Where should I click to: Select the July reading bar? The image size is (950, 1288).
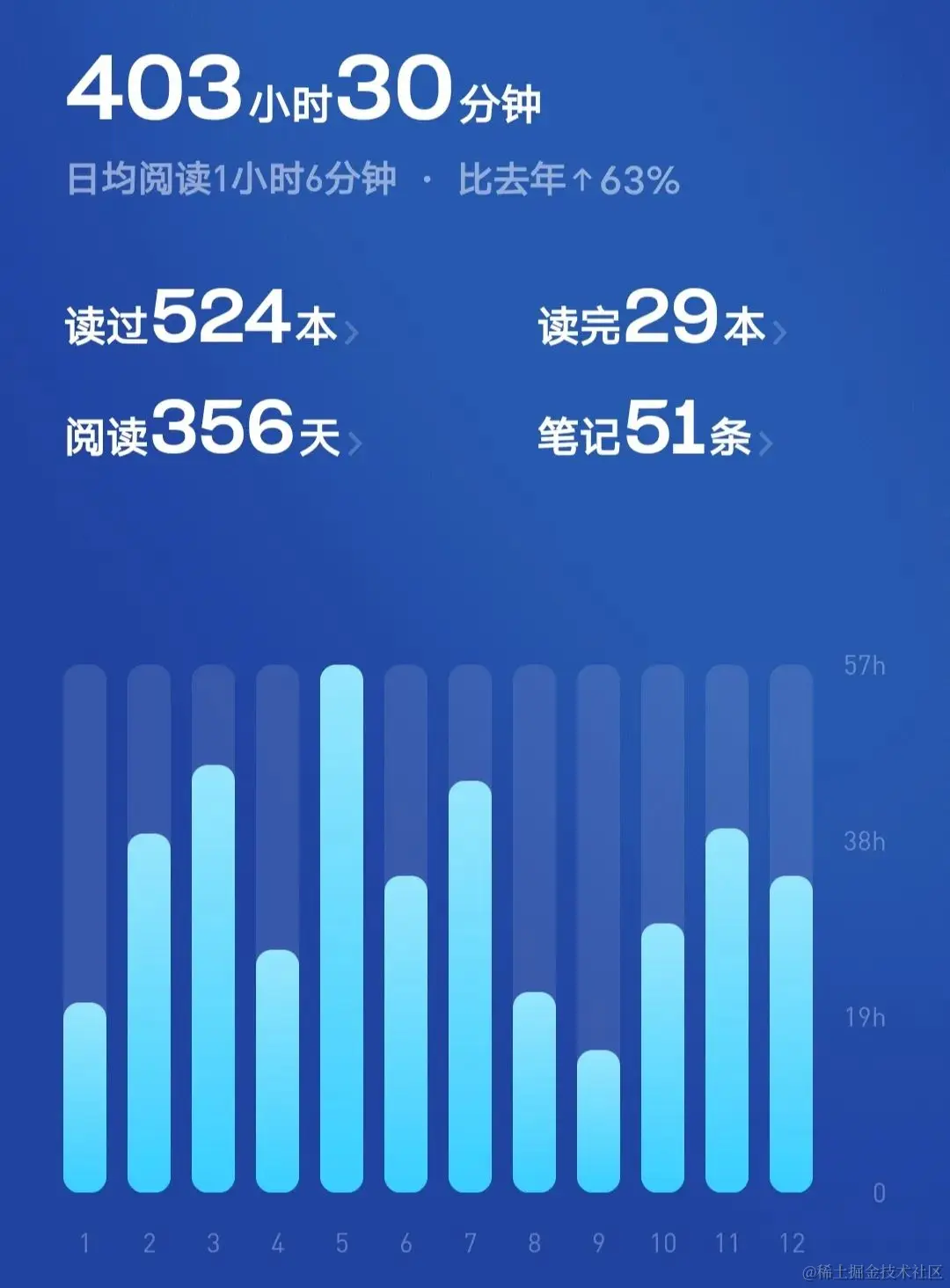click(469, 985)
